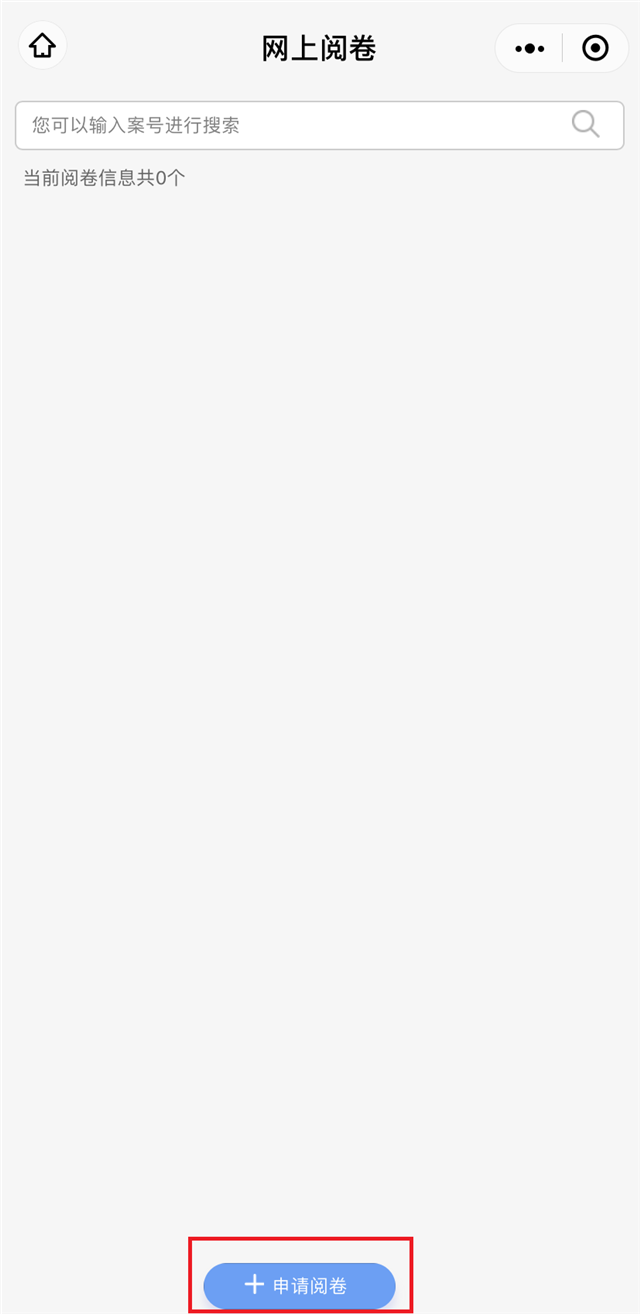640x1314 pixels.
Task: Go to the mini program home page
Action: [x=42, y=47]
